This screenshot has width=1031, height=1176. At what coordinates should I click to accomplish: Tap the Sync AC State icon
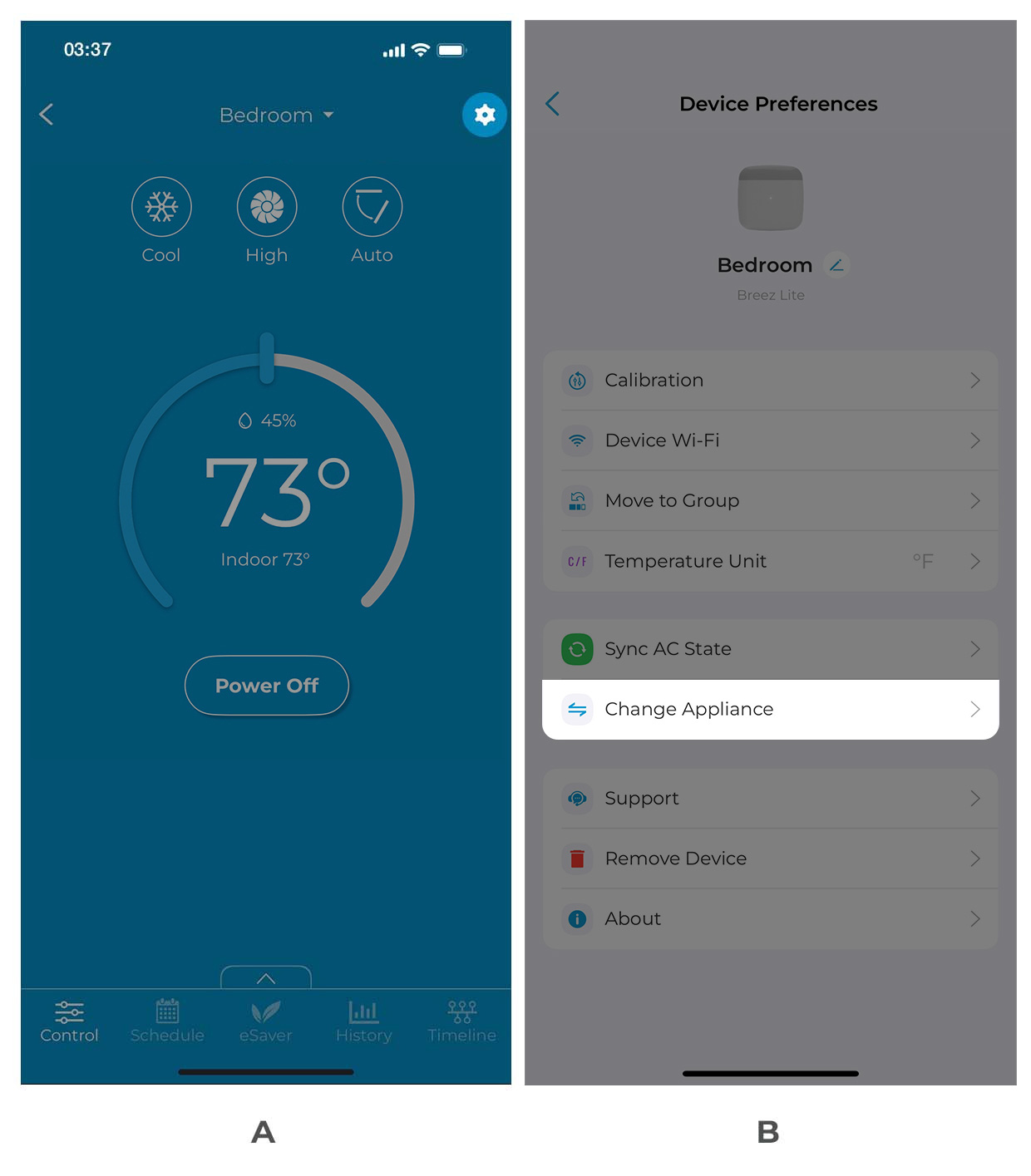(577, 649)
